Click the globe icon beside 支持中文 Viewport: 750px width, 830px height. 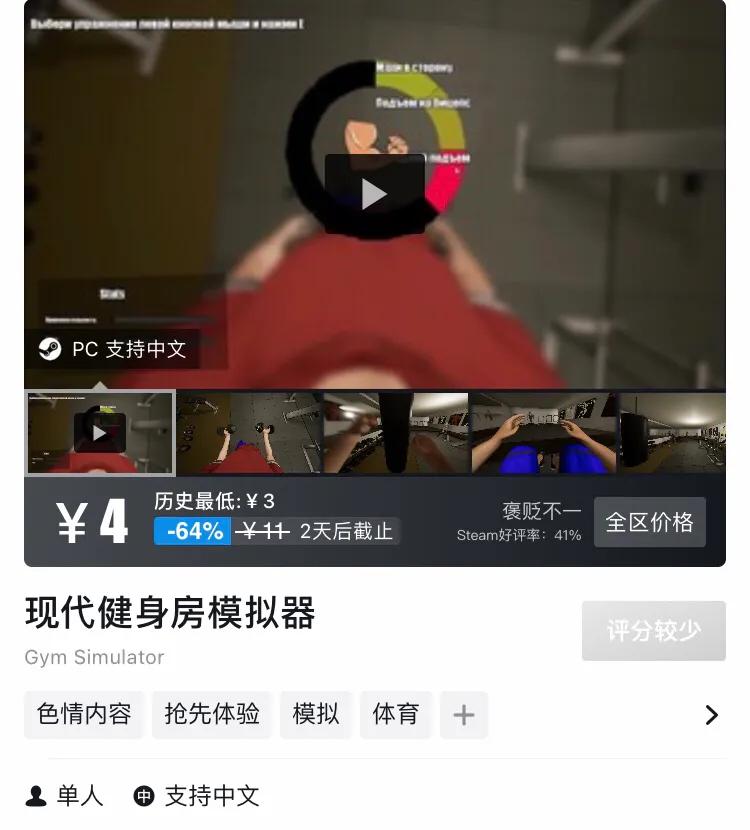pyautogui.click(x=143, y=796)
